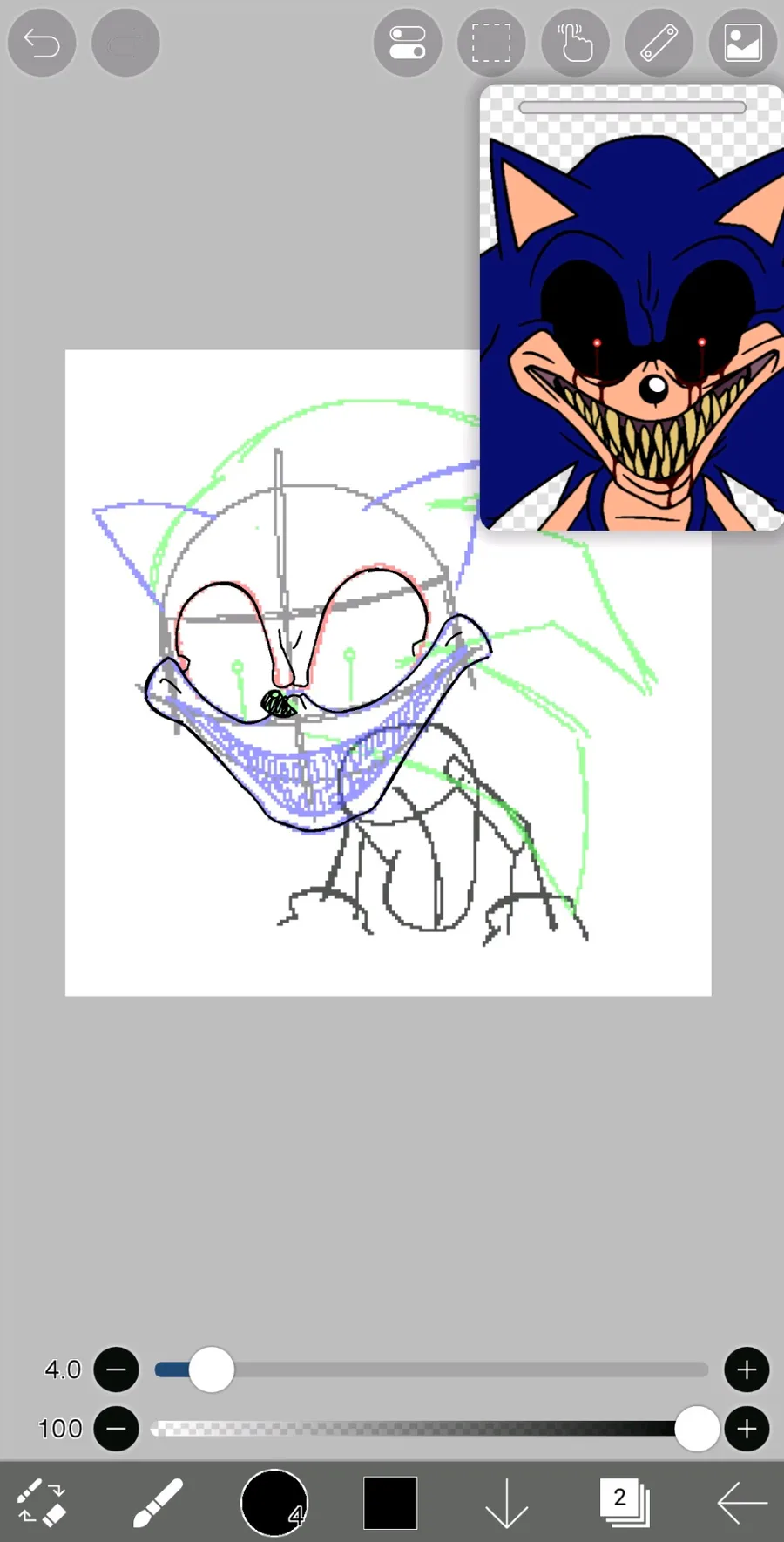Viewport: 784px width, 1542px height.
Task: Increase brush opacity with plus button
Action: click(x=747, y=1429)
